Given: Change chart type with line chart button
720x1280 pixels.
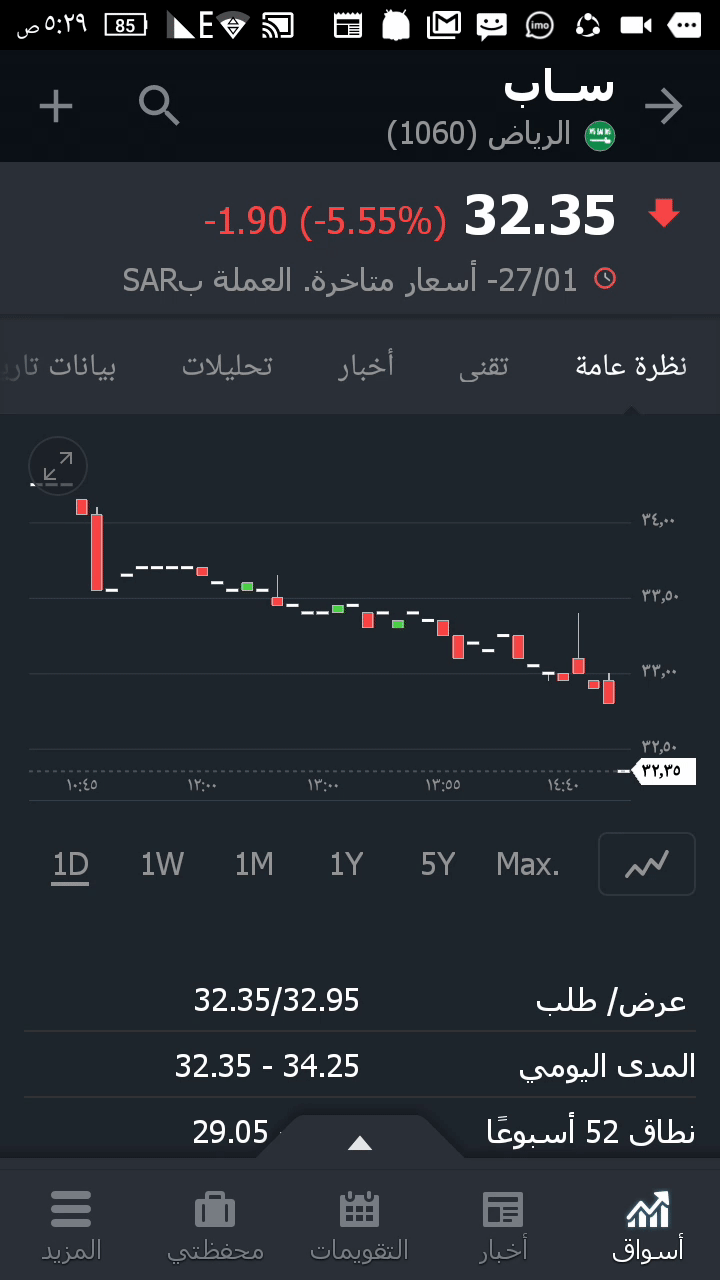Looking at the screenshot, I should pyautogui.click(x=646, y=864).
